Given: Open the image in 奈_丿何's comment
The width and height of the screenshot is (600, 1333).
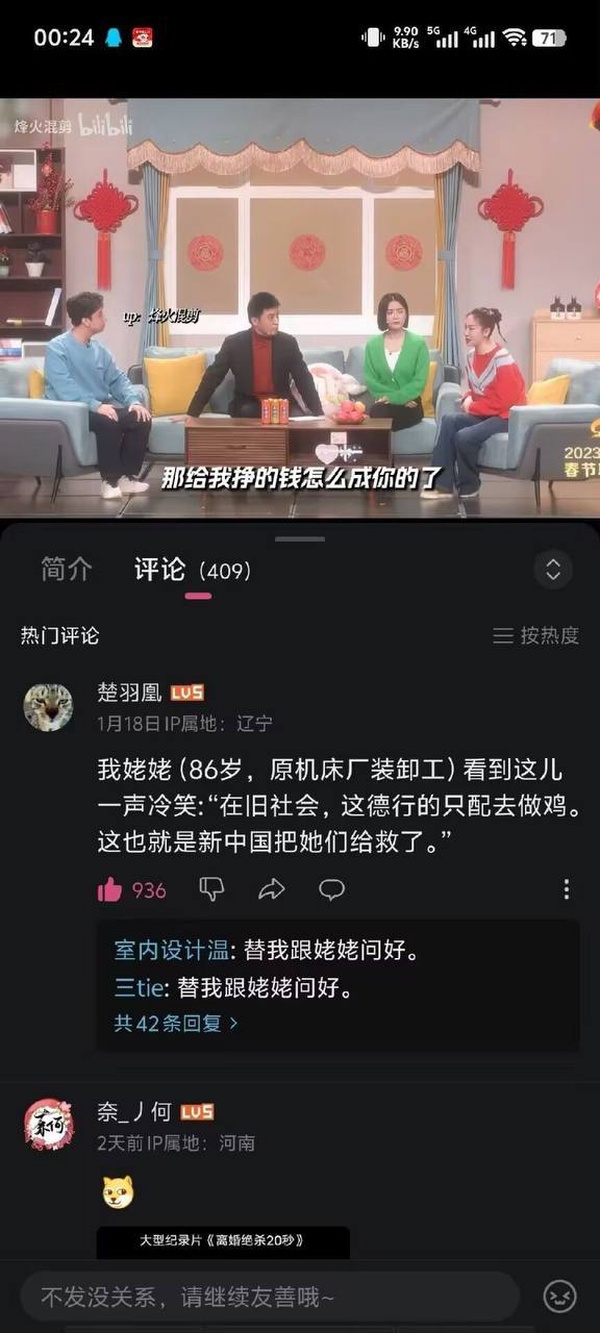Looking at the screenshot, I should [x=222, y=1241].
